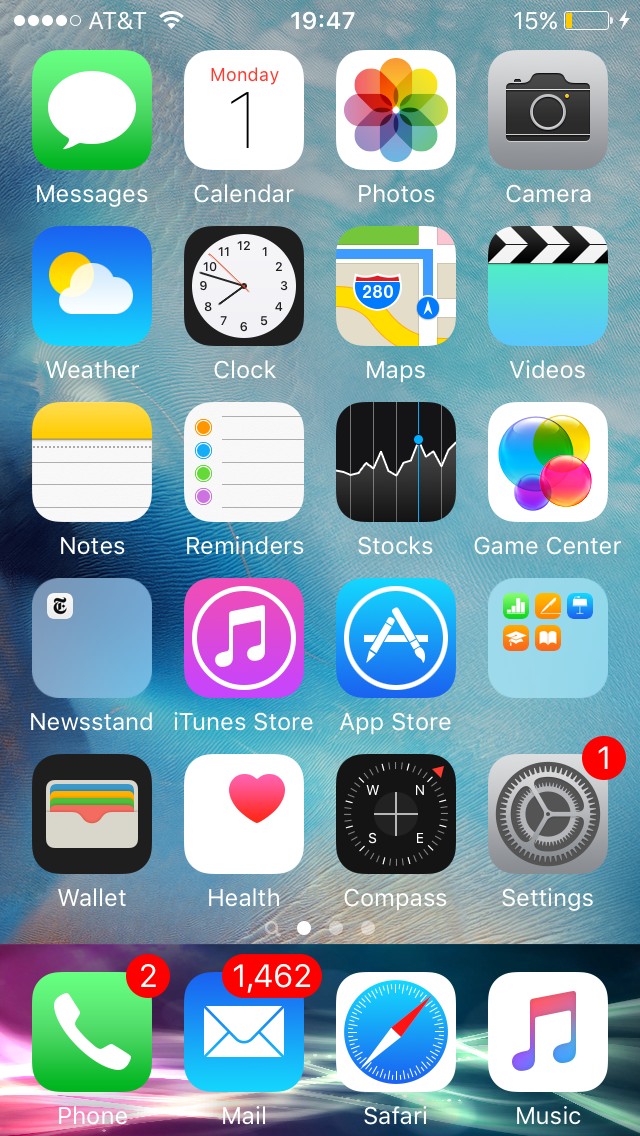Open Maps
The image size is (640, 1136).
pos(396,286)
